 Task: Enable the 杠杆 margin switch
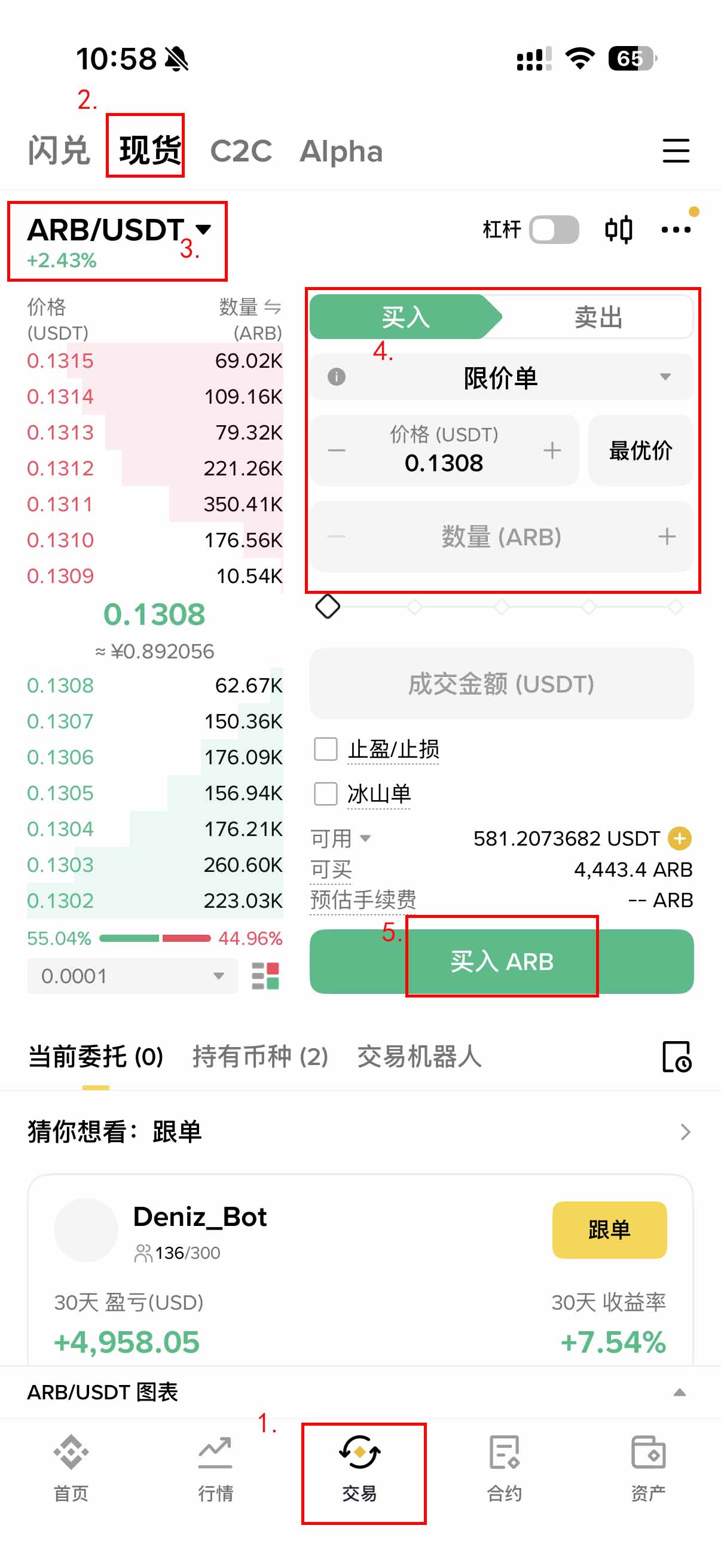[553, 230]
